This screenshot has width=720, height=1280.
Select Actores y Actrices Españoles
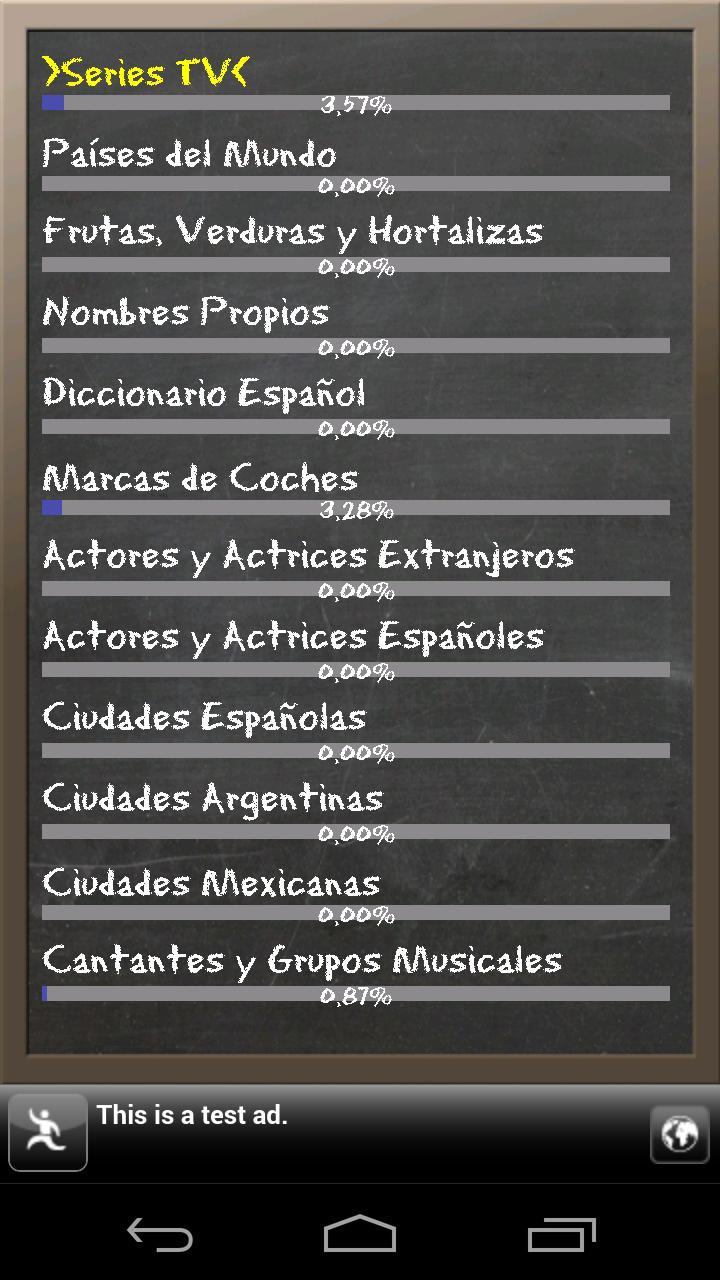tap(293, 636)
